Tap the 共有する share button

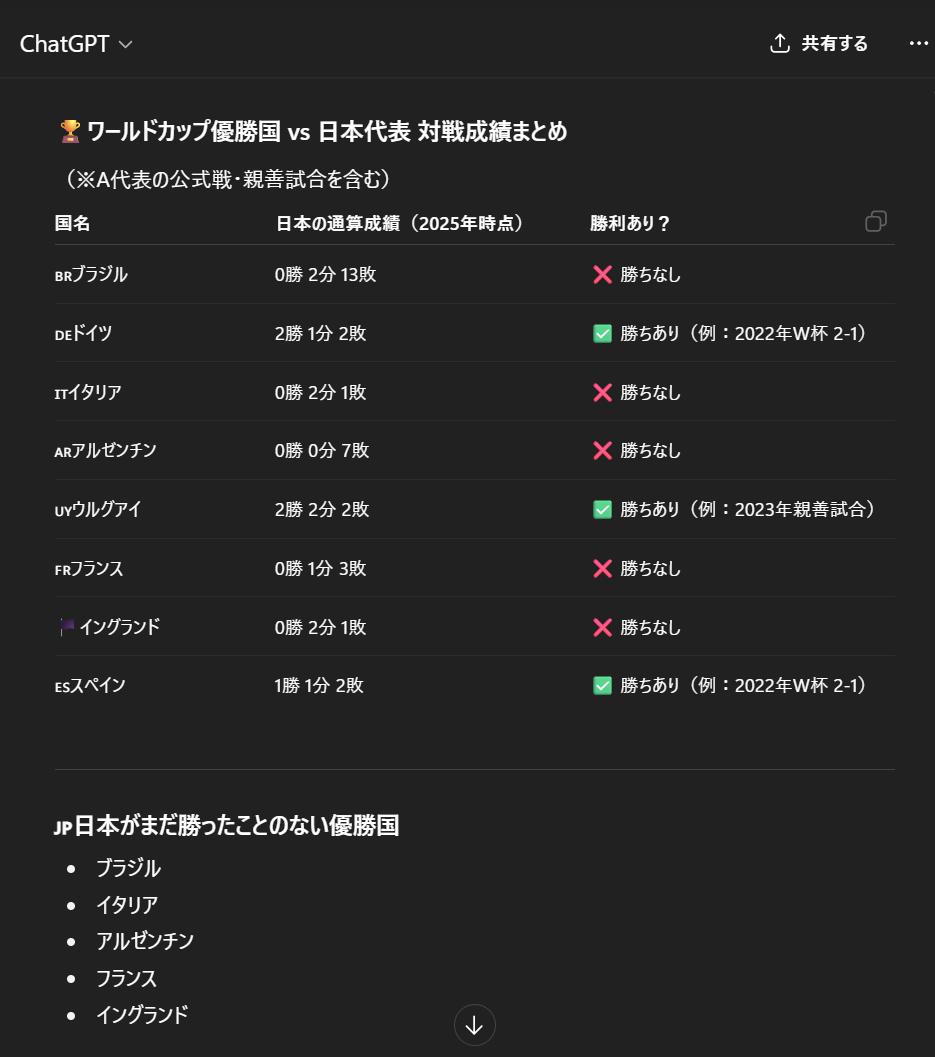tap(818, 44)
